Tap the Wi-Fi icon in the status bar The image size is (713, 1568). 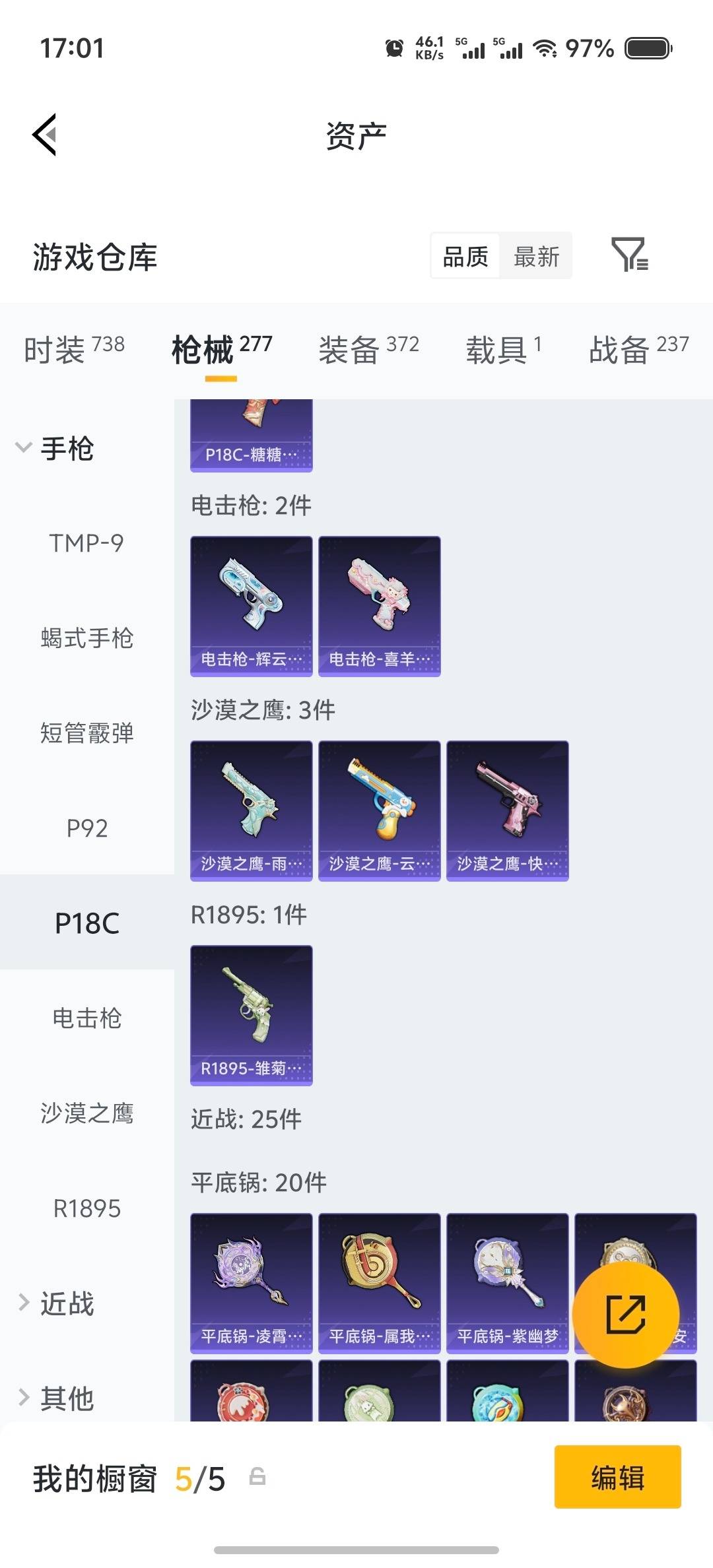click(545, 48)
